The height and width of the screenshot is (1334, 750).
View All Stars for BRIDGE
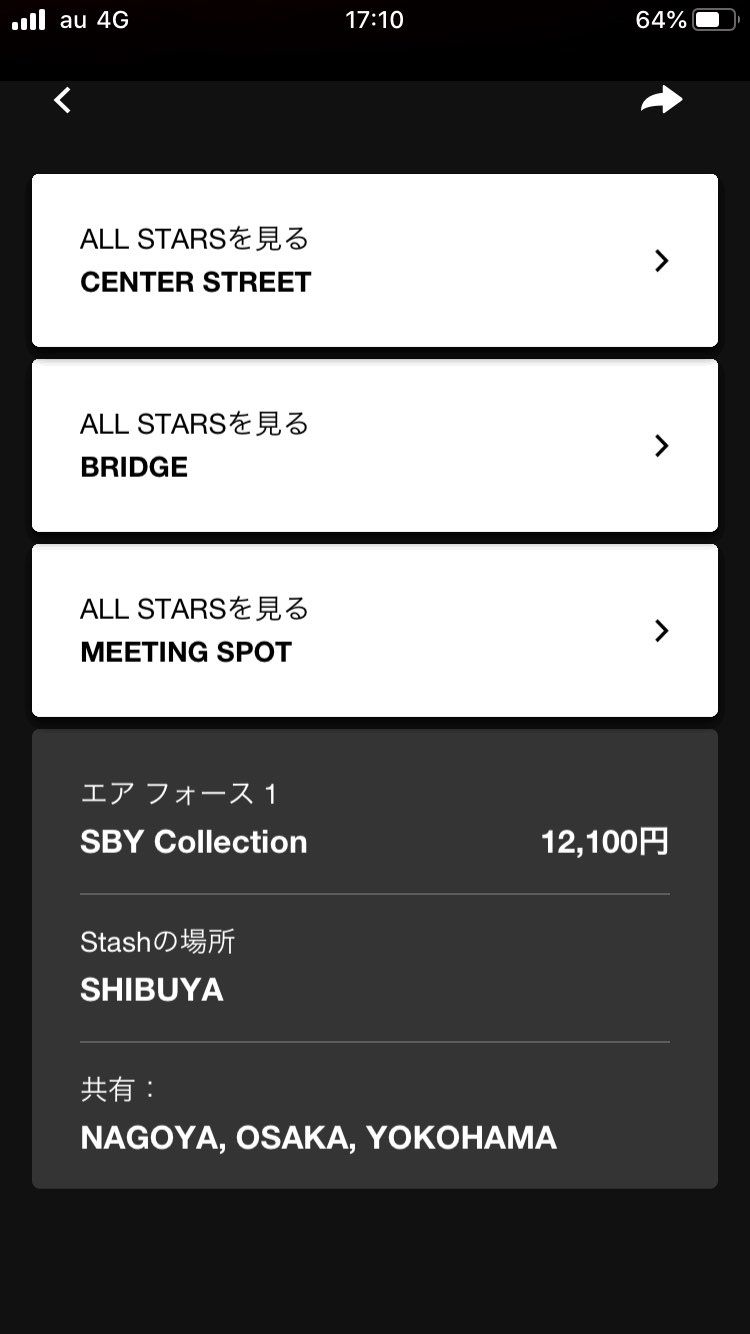375,446
